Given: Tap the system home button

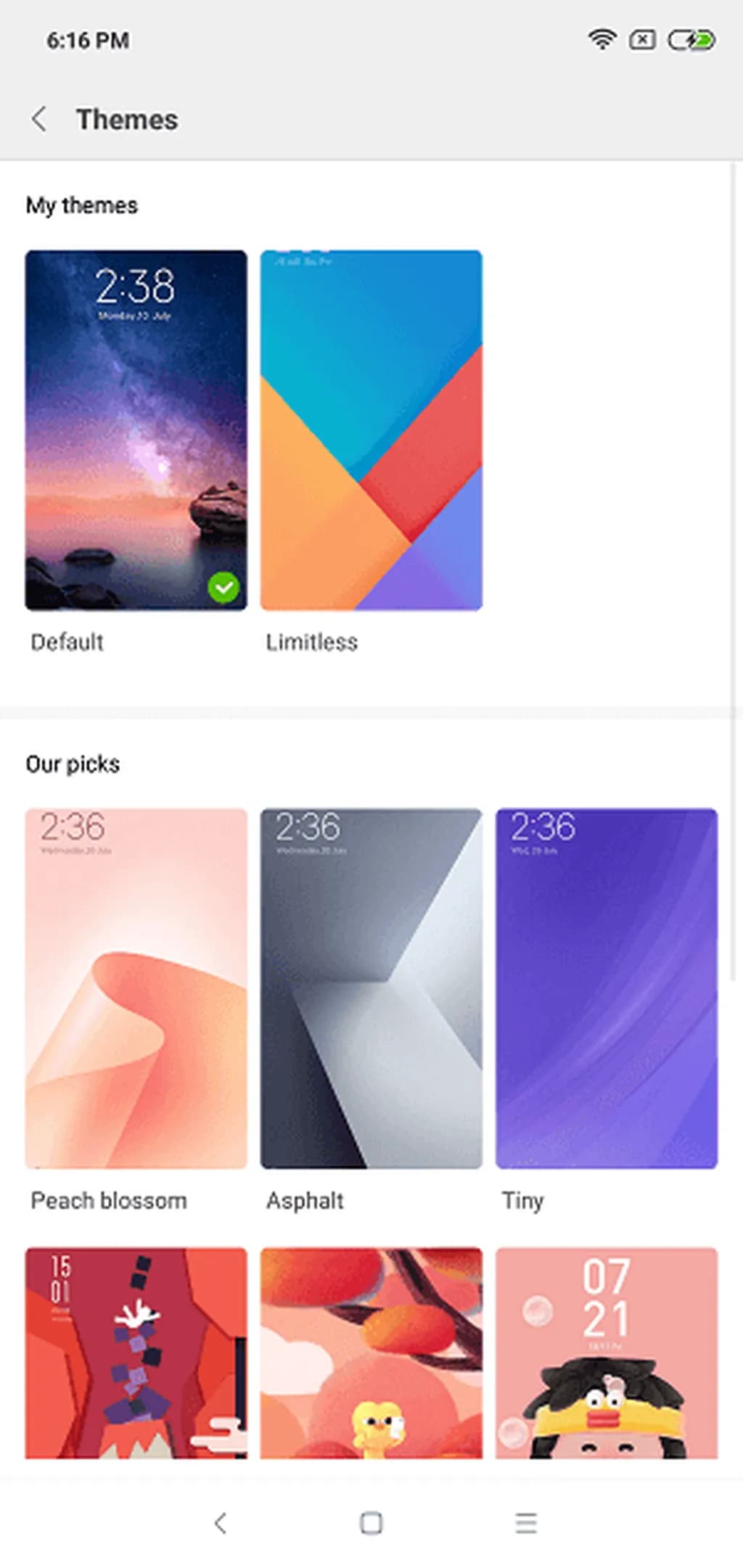Looking at the screenshot, I should (x=371, y=1523).
